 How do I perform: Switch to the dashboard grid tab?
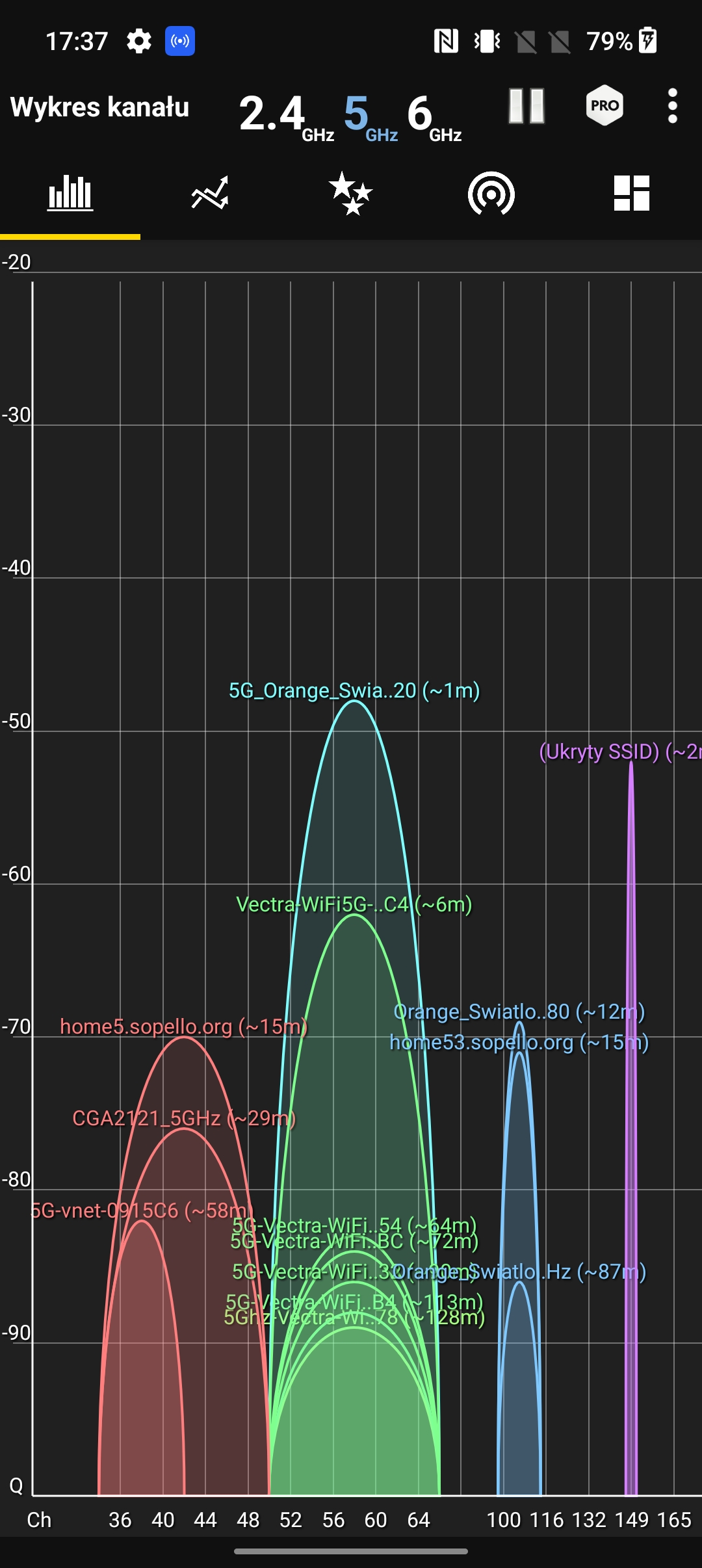631,194
